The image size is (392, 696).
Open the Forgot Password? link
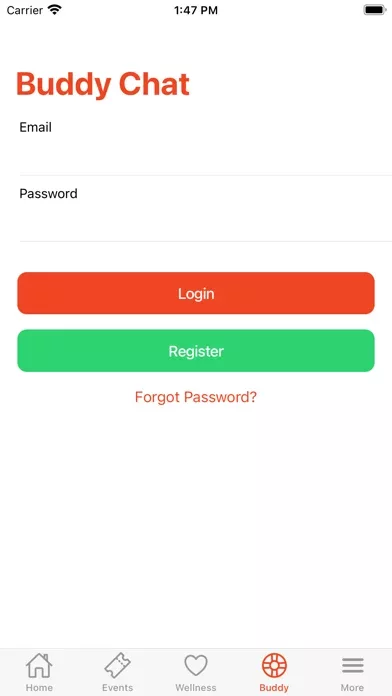tap(196, 397)
